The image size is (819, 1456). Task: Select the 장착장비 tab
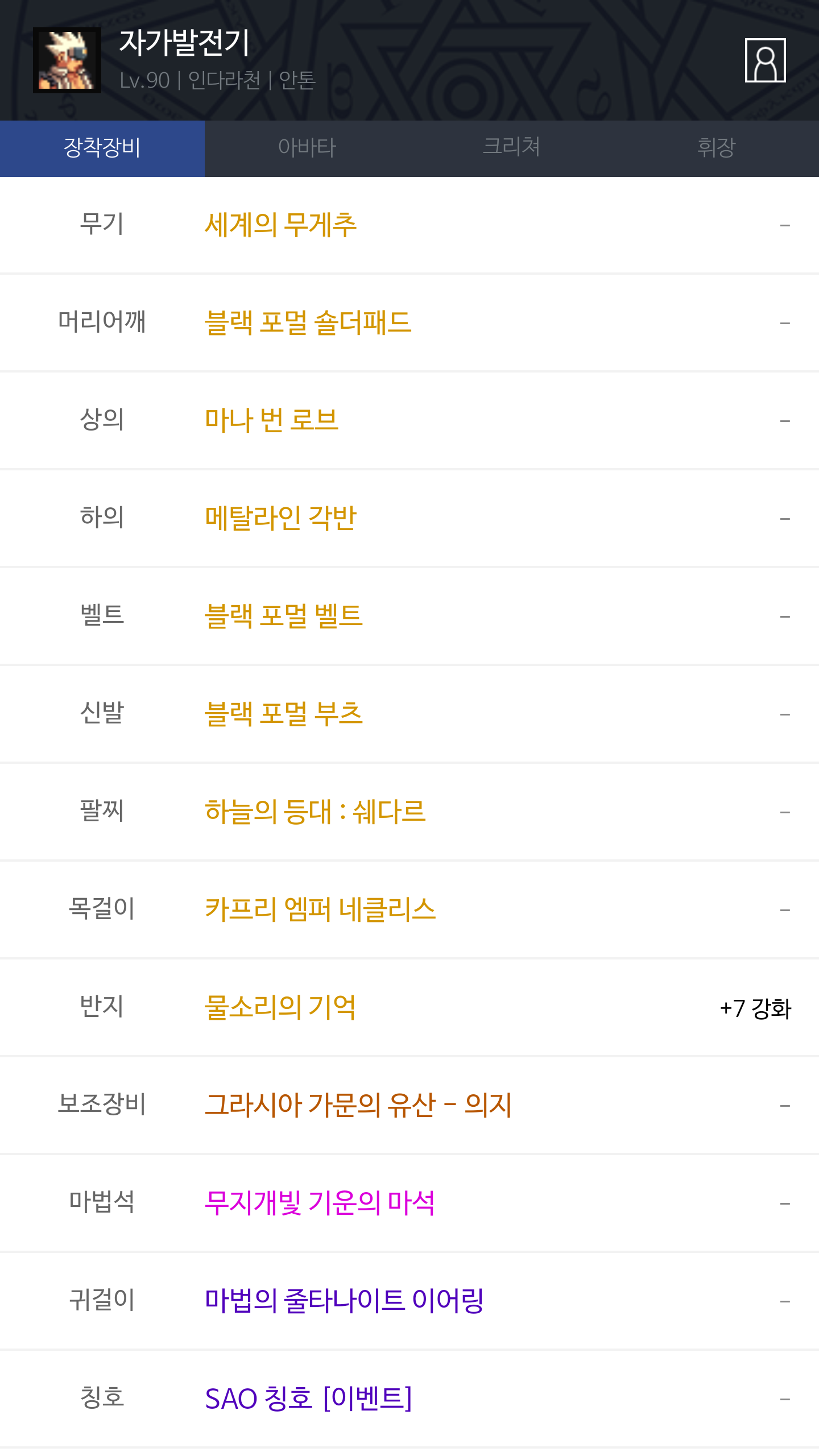click(102, 148)
